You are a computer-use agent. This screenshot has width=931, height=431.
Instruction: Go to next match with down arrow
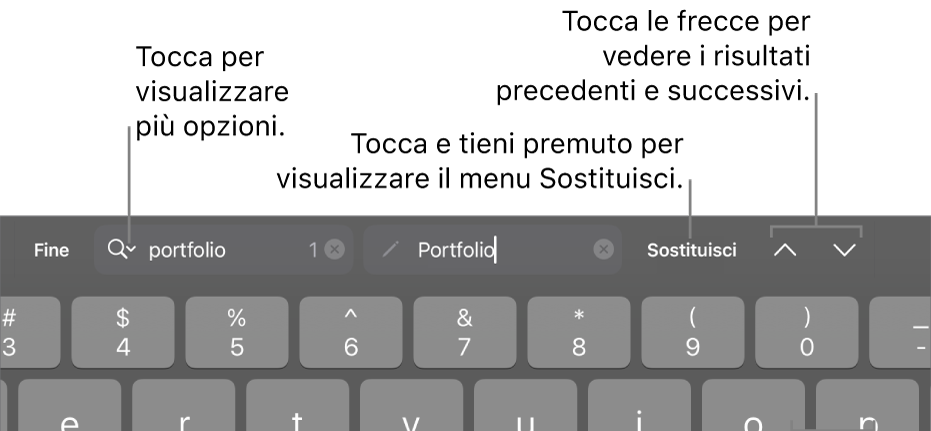tap(845, 250)
